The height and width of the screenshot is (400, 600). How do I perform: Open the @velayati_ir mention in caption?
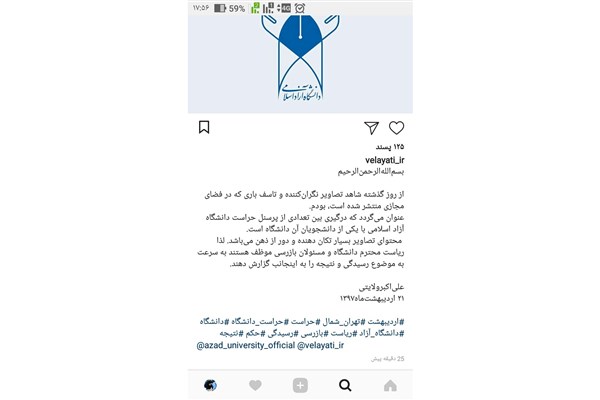320,344
